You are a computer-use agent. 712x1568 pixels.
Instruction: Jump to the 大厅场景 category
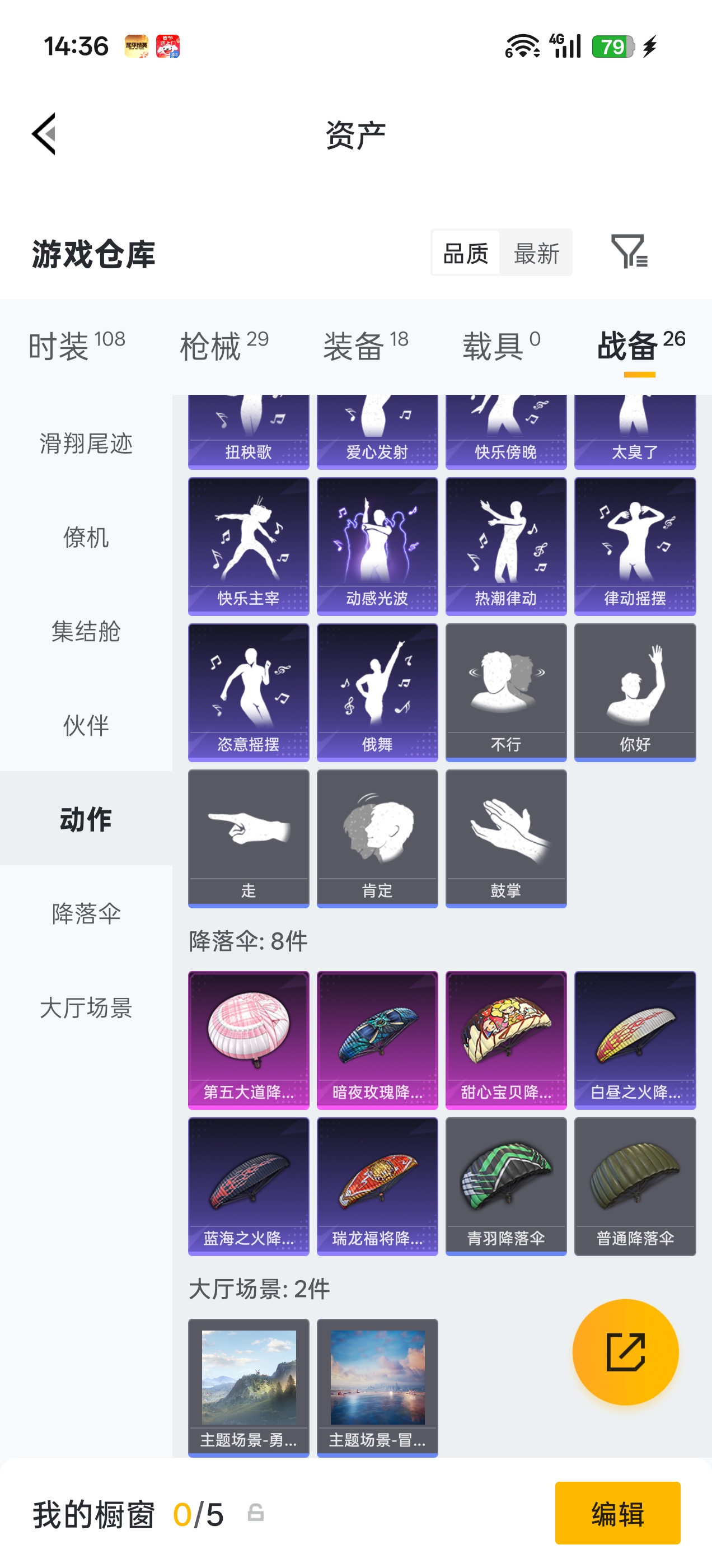pos(86,1008)
